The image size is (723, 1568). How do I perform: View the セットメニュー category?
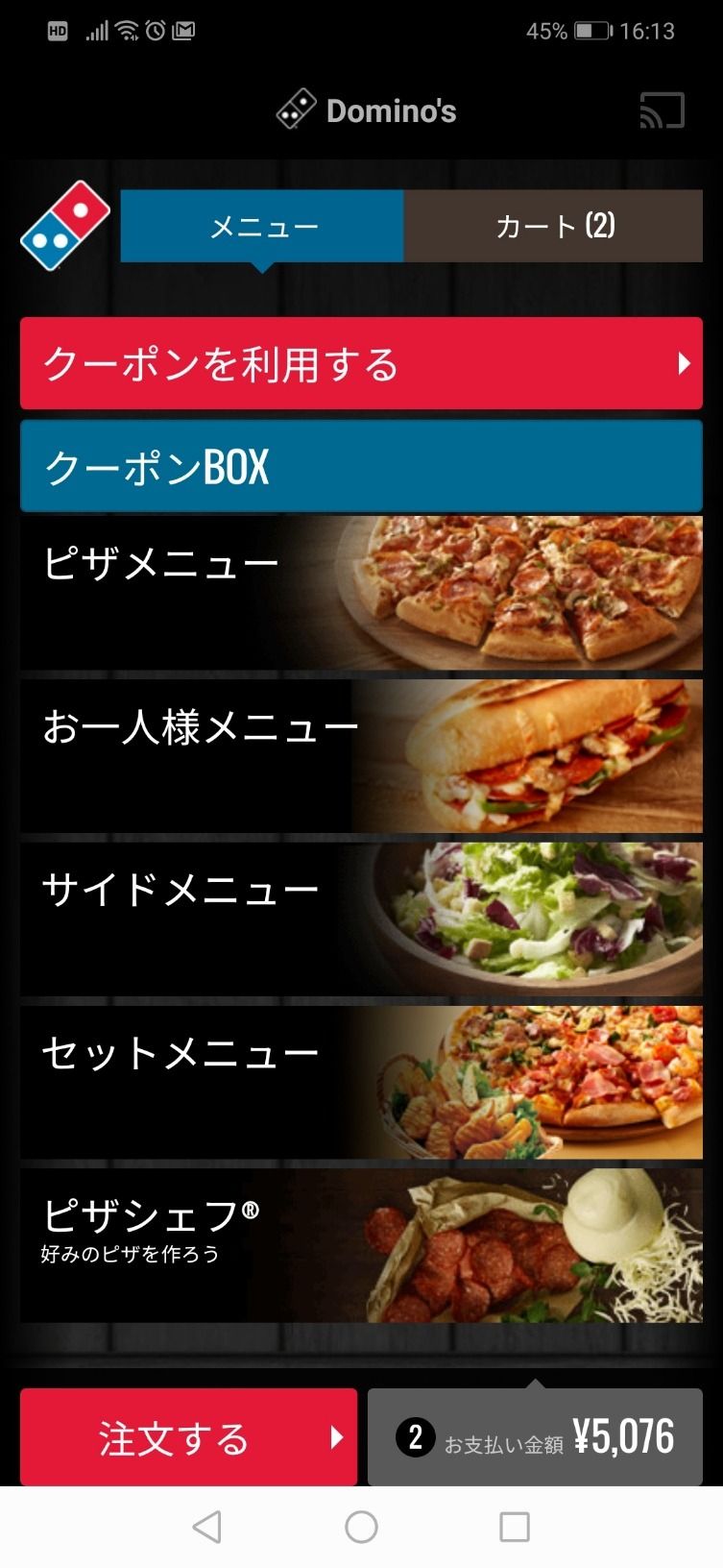pyautogui.click(x=361, y=1083)
